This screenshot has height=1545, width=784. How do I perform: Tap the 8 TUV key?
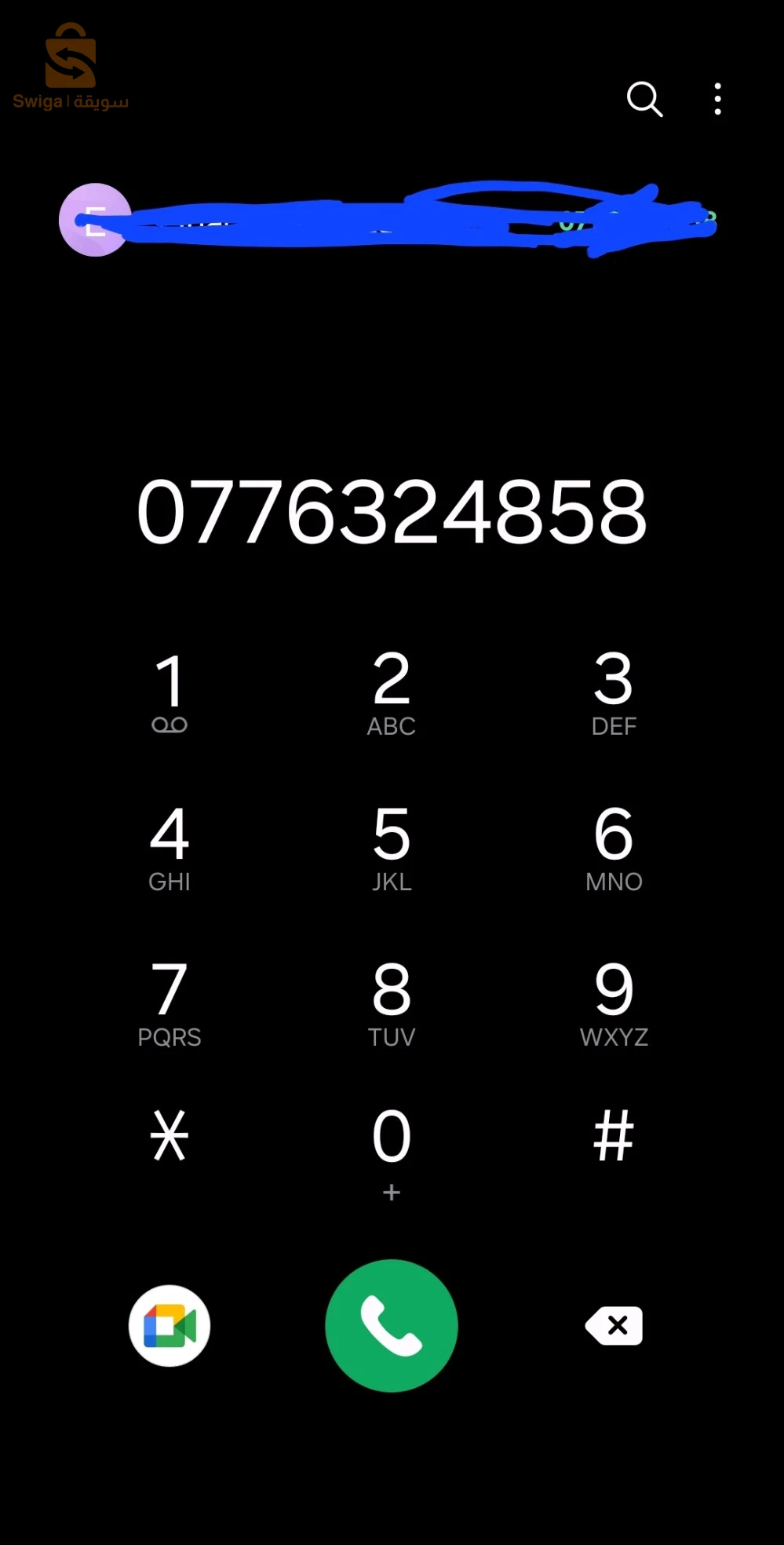point(392,1003)
